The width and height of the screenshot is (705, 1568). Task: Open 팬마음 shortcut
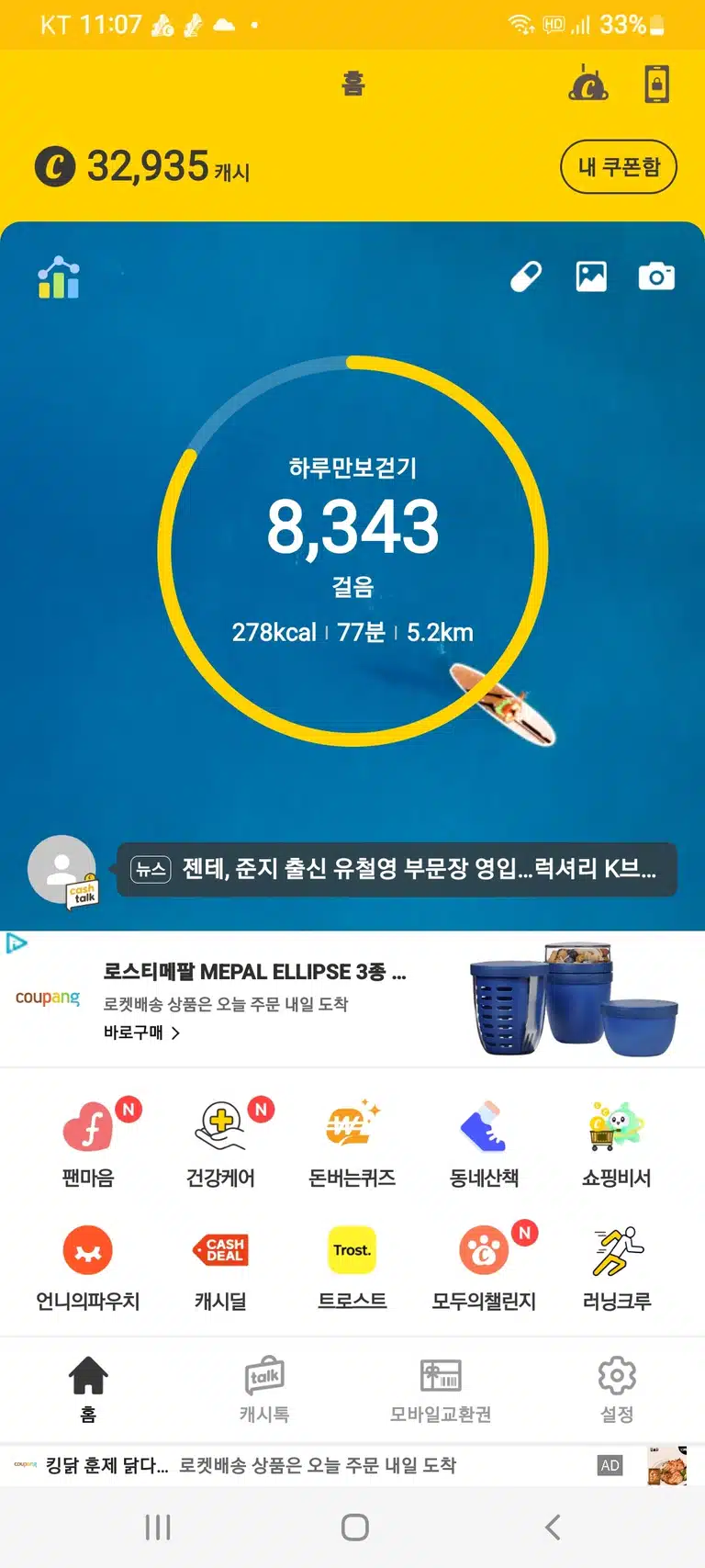click(x=88, y=1145)
